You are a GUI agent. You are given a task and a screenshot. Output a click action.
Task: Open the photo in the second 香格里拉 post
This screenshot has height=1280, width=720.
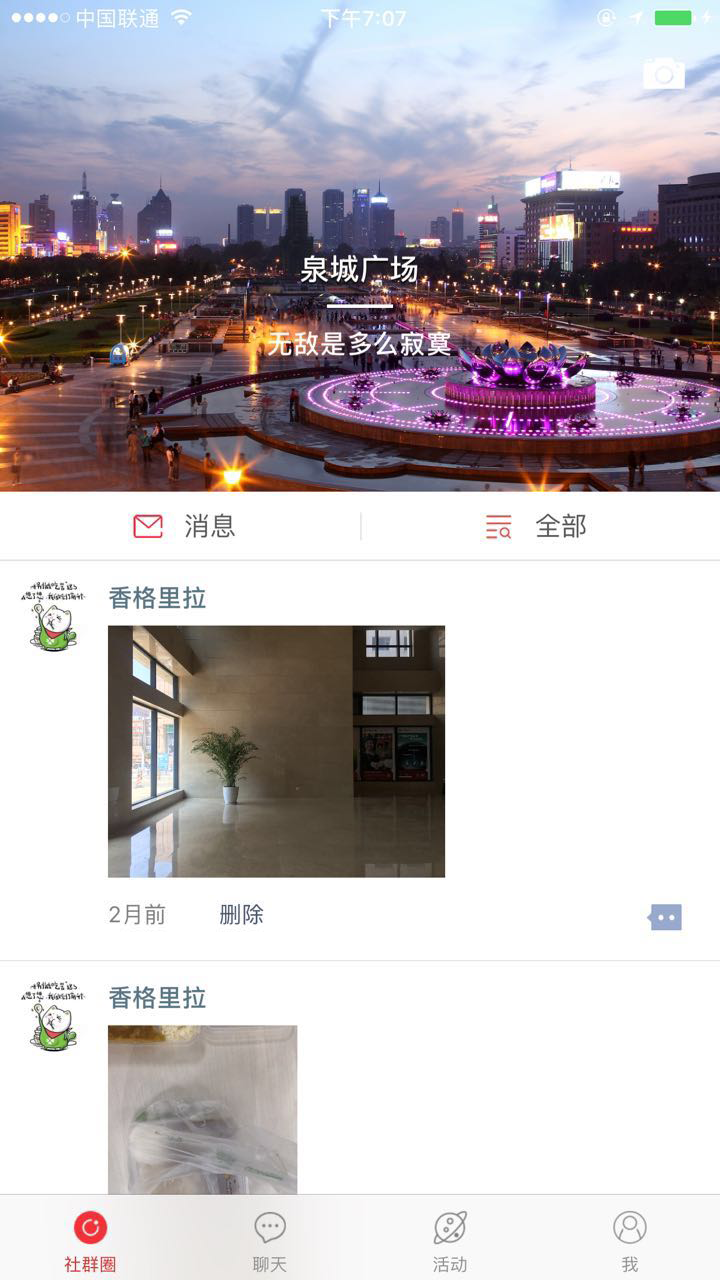point(202,1108)
